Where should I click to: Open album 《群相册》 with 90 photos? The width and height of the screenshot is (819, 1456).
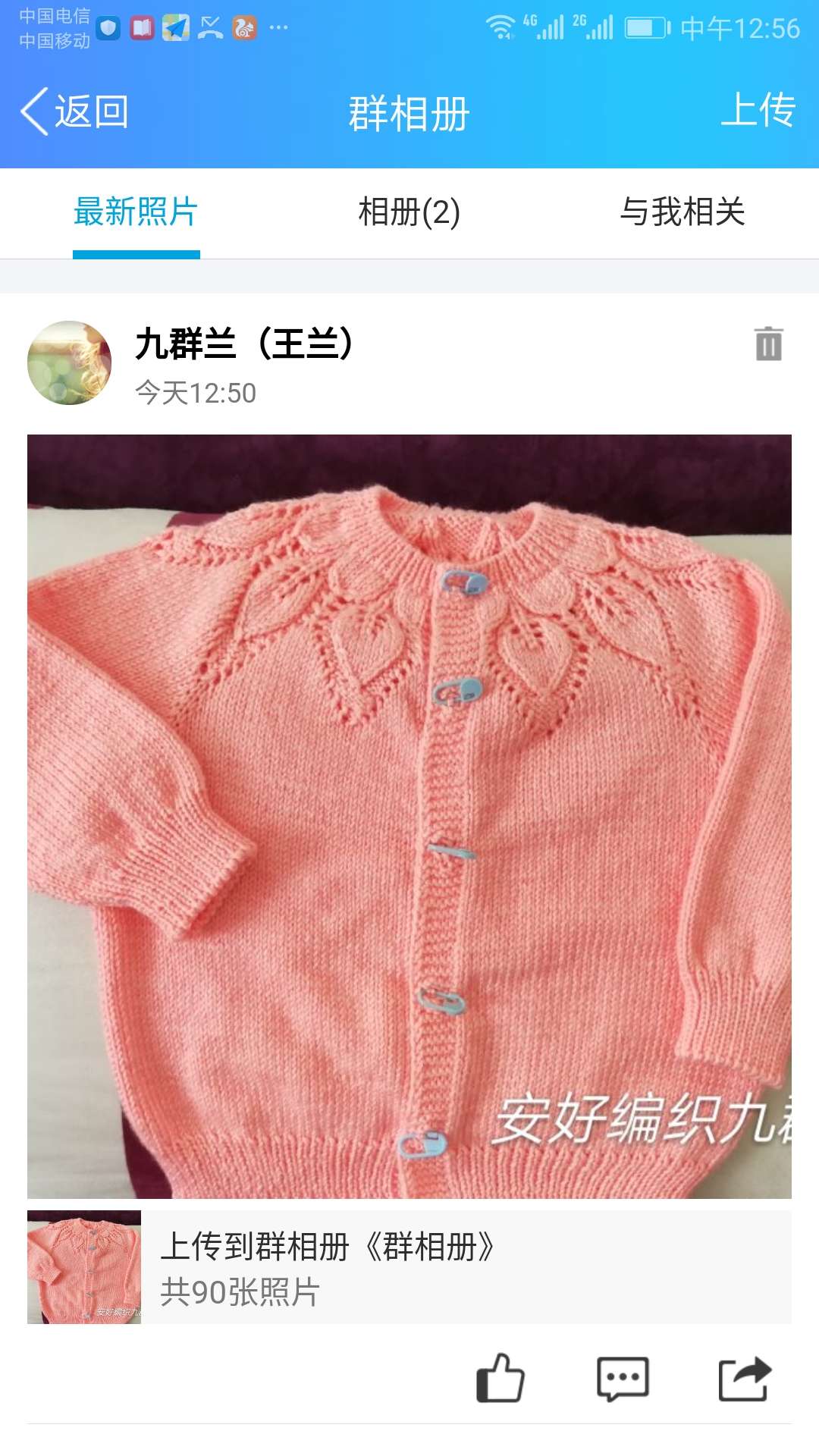(x=409, y=1267)
